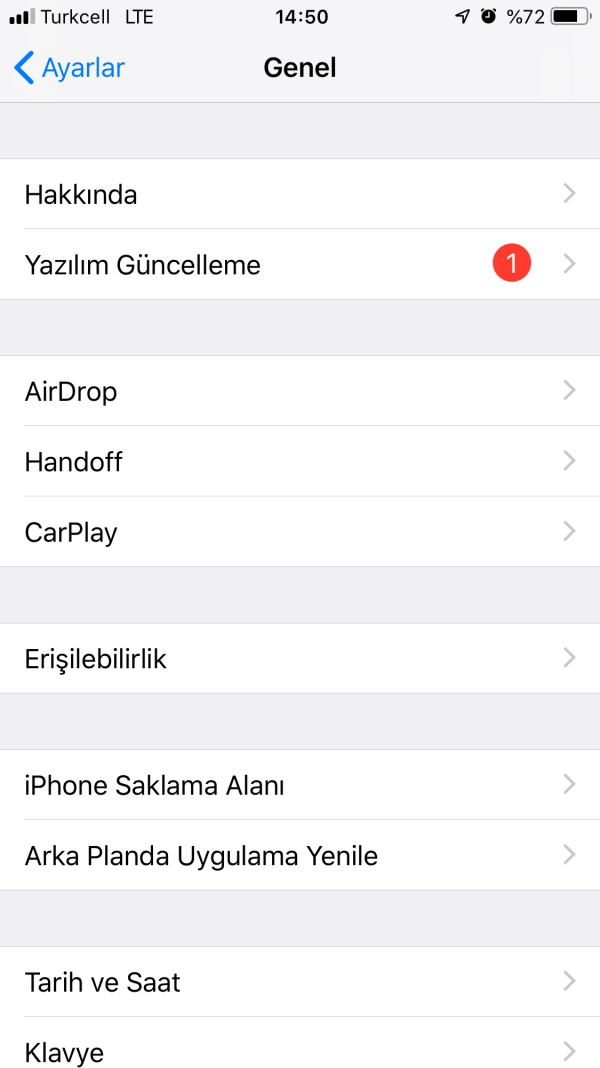The width and height of the screenshot is (600, 1068).
Task: Go back to Ayarlar
Action: [x=70, y=68]
